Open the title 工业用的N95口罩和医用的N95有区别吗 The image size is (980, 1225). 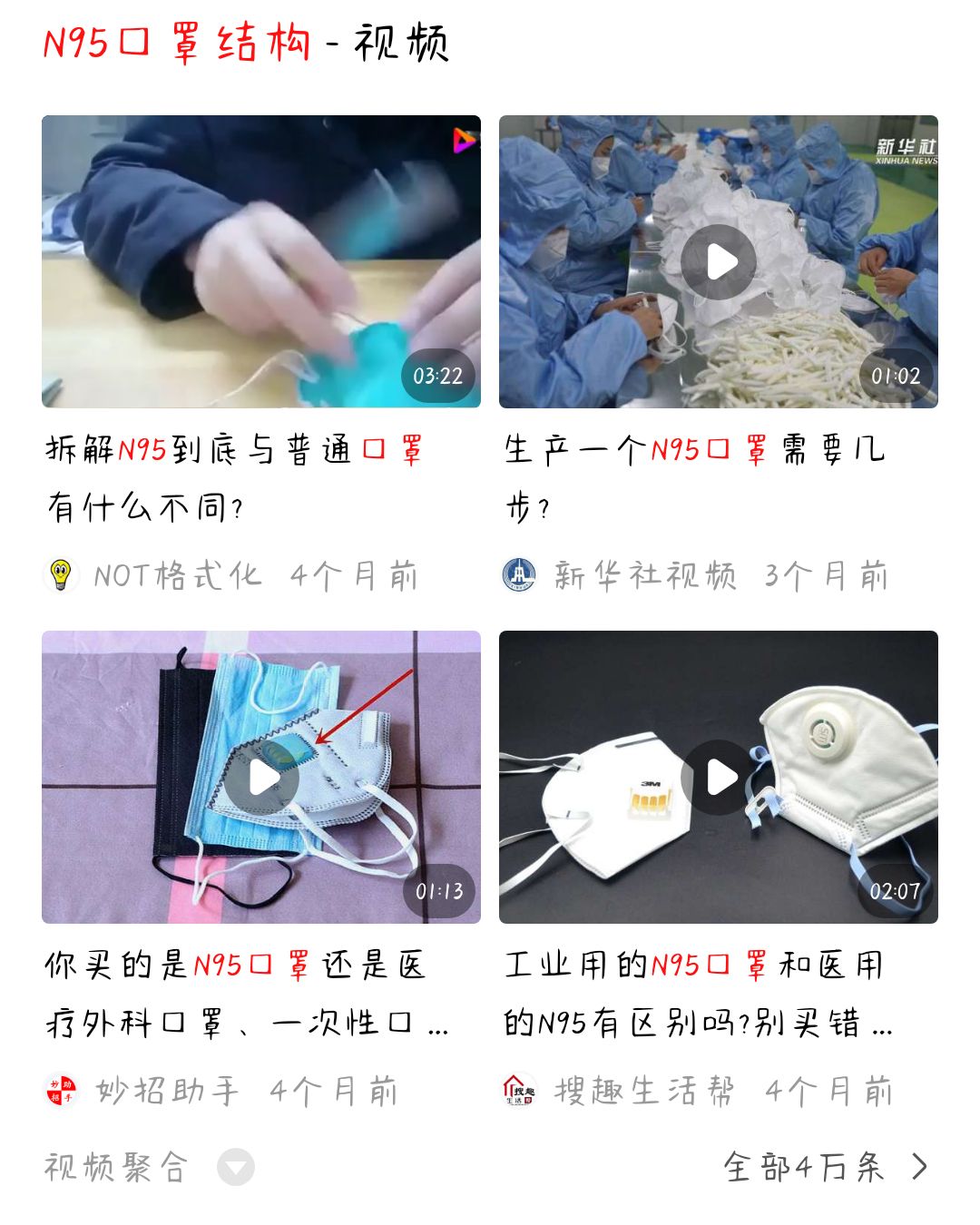click(697, 993)
